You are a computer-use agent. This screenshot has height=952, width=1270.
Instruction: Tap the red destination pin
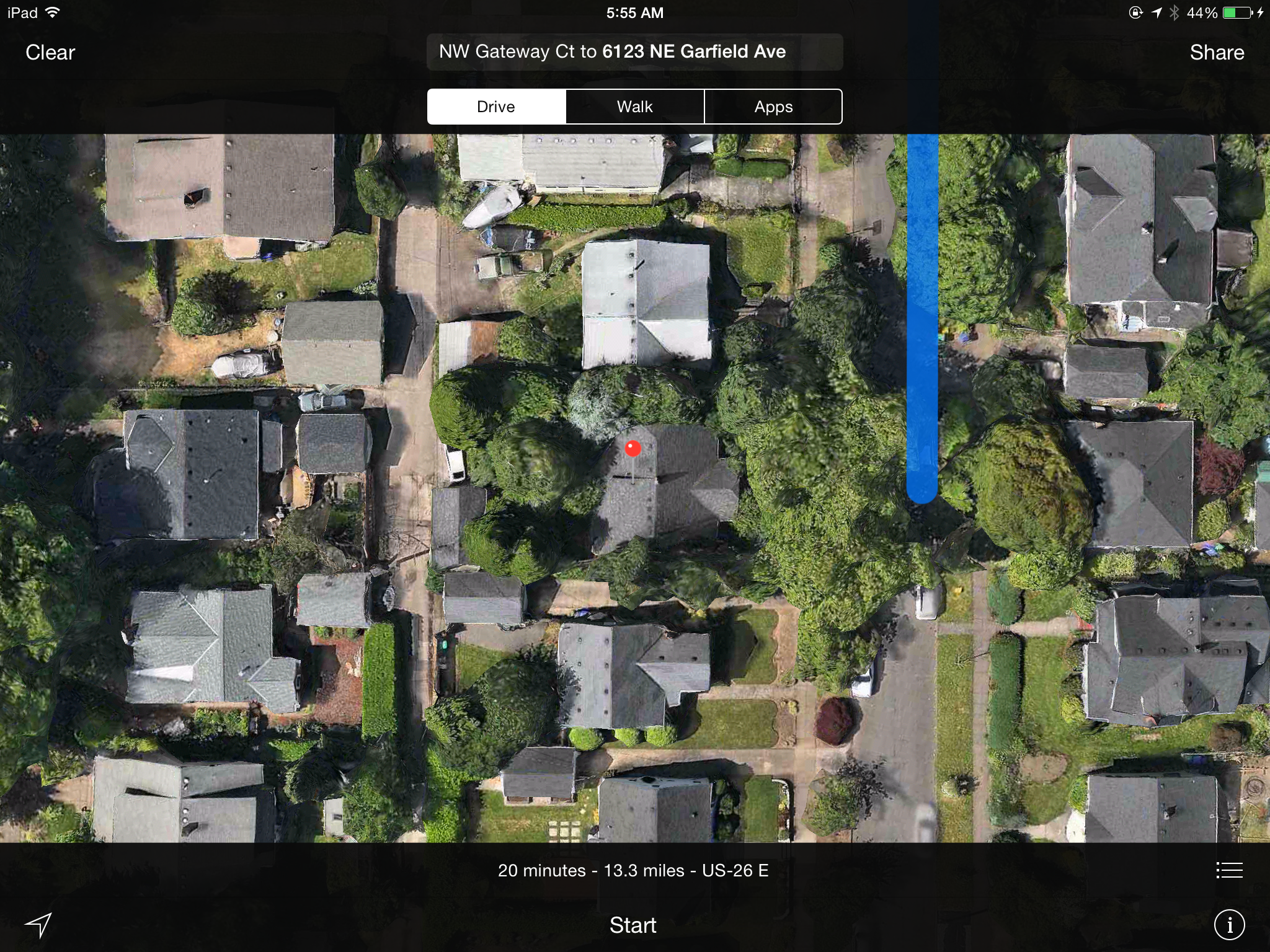633,448
